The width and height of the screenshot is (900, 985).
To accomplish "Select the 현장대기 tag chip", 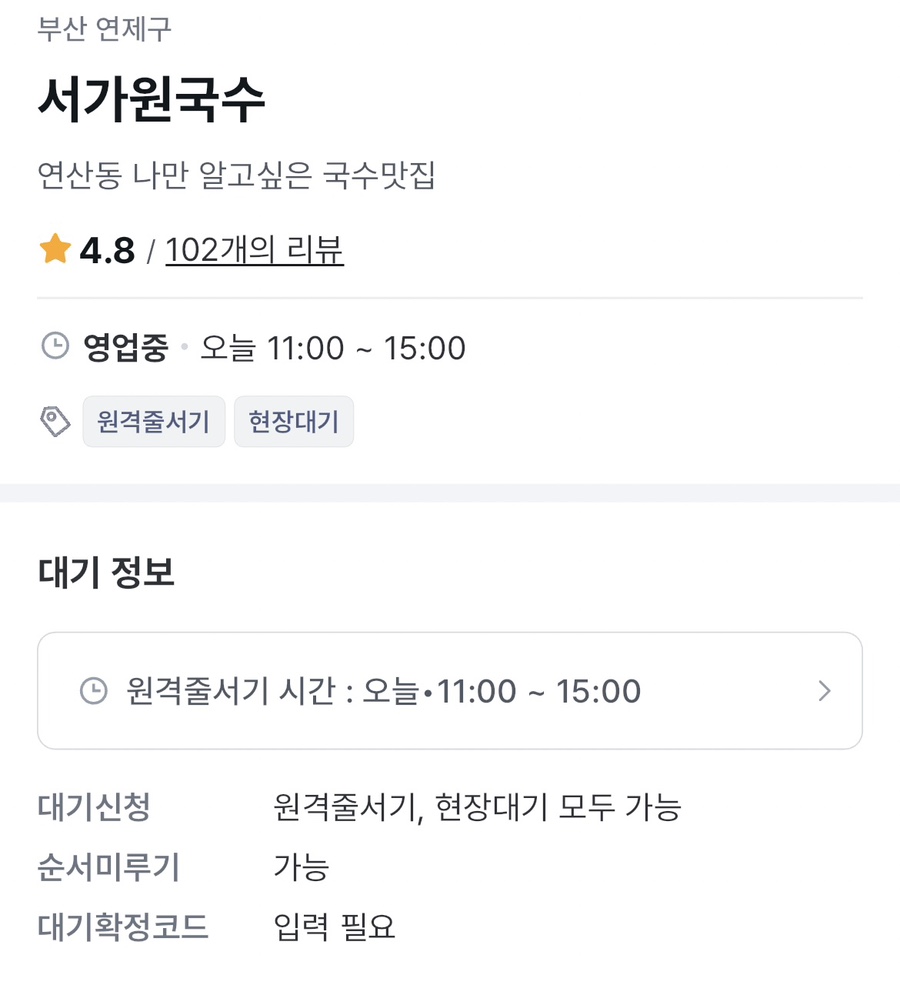I will [x=293, y=422].
